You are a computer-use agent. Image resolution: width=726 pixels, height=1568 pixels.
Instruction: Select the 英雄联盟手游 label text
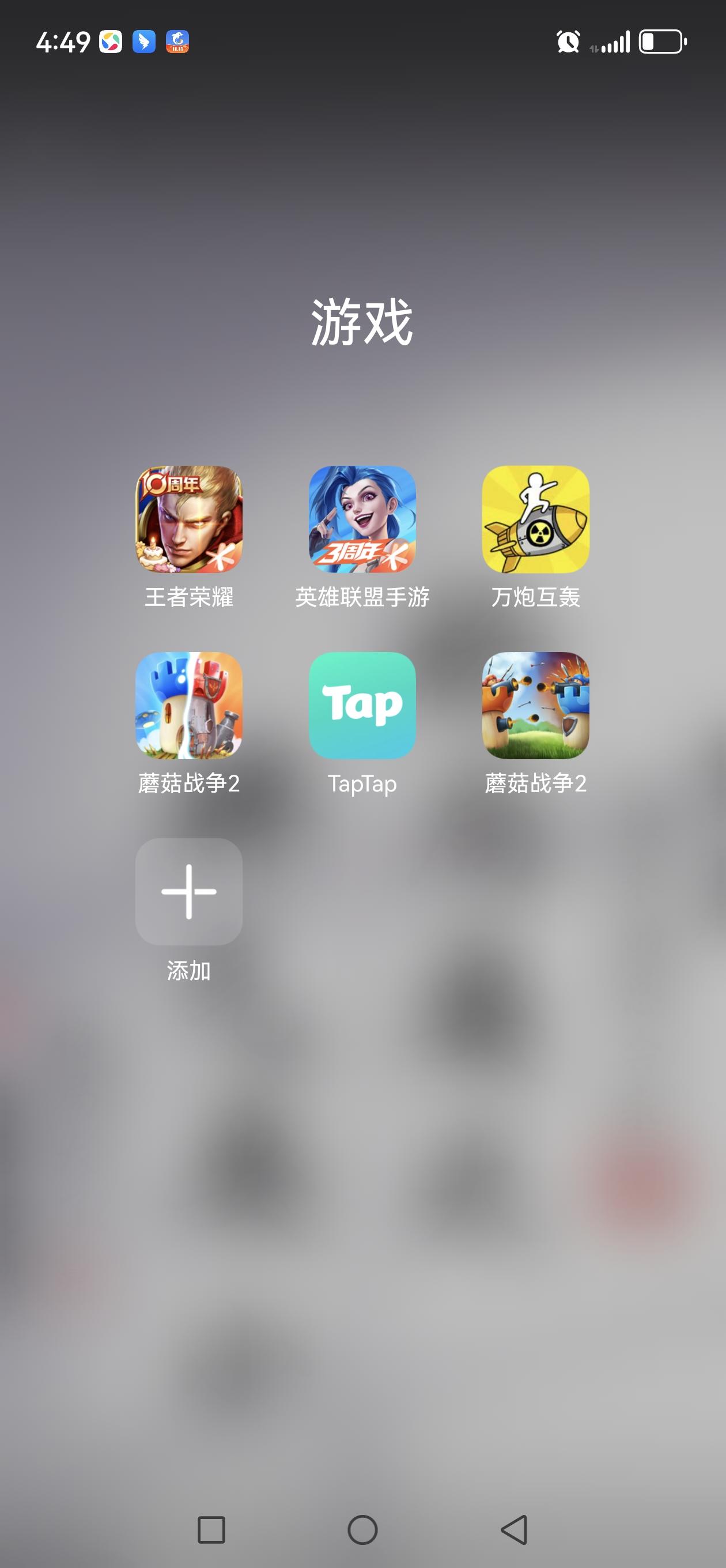361,598
